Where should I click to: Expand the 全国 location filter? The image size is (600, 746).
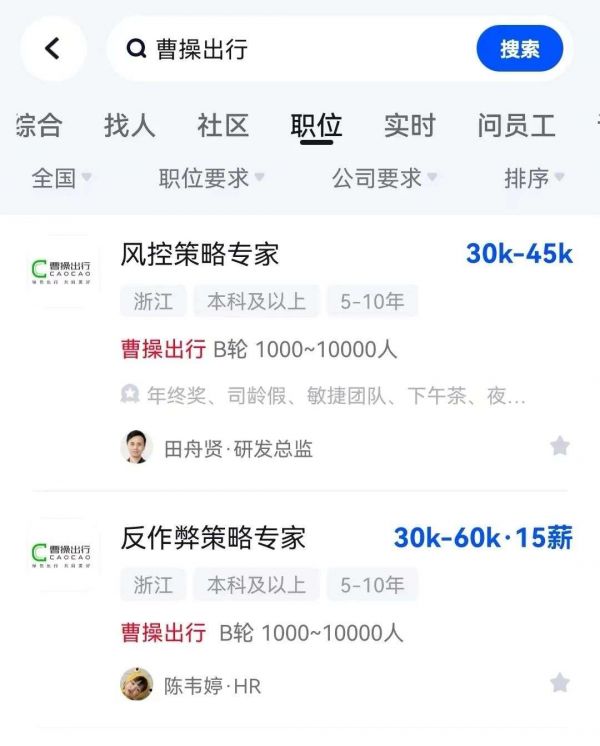click(x=61, y=179)
